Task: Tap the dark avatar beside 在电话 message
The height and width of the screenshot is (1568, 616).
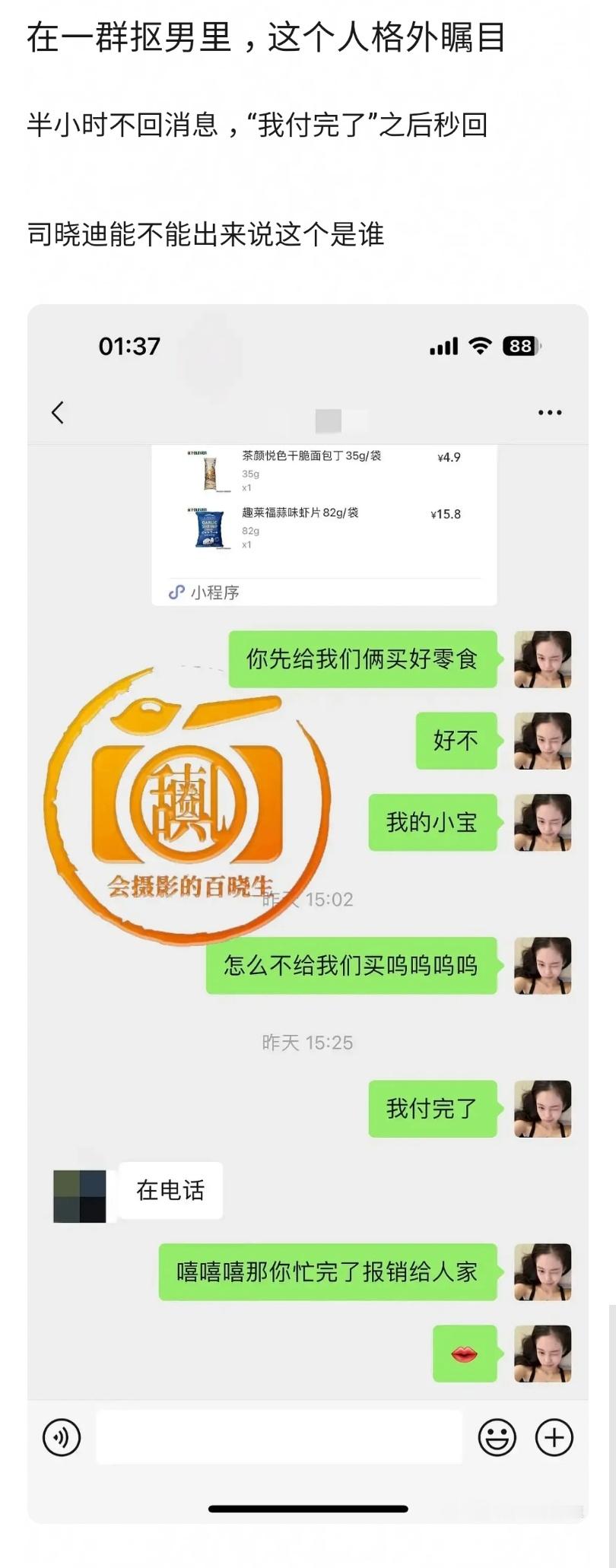Action: [78, 1192]
